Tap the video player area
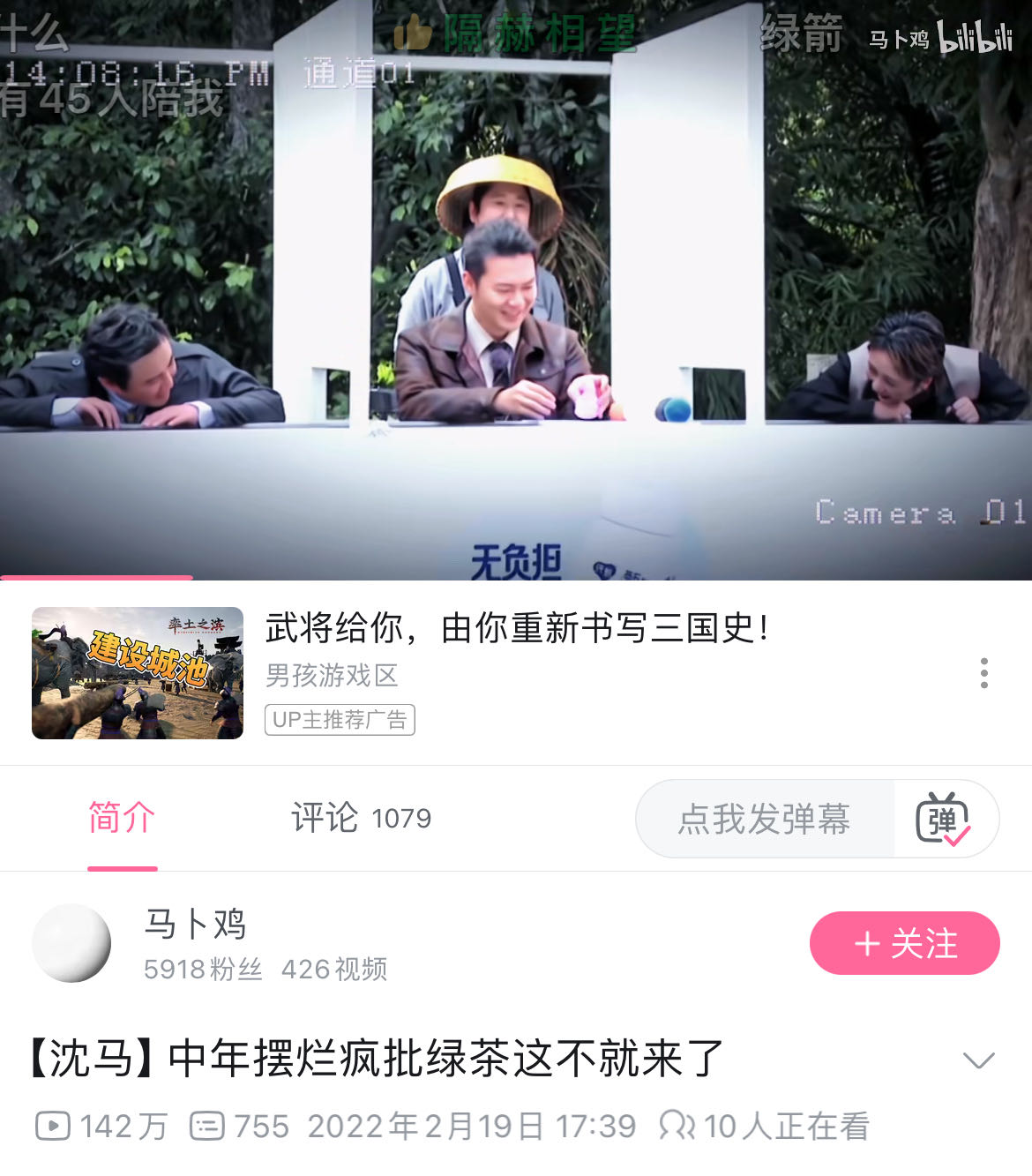 tap(516, 291)
